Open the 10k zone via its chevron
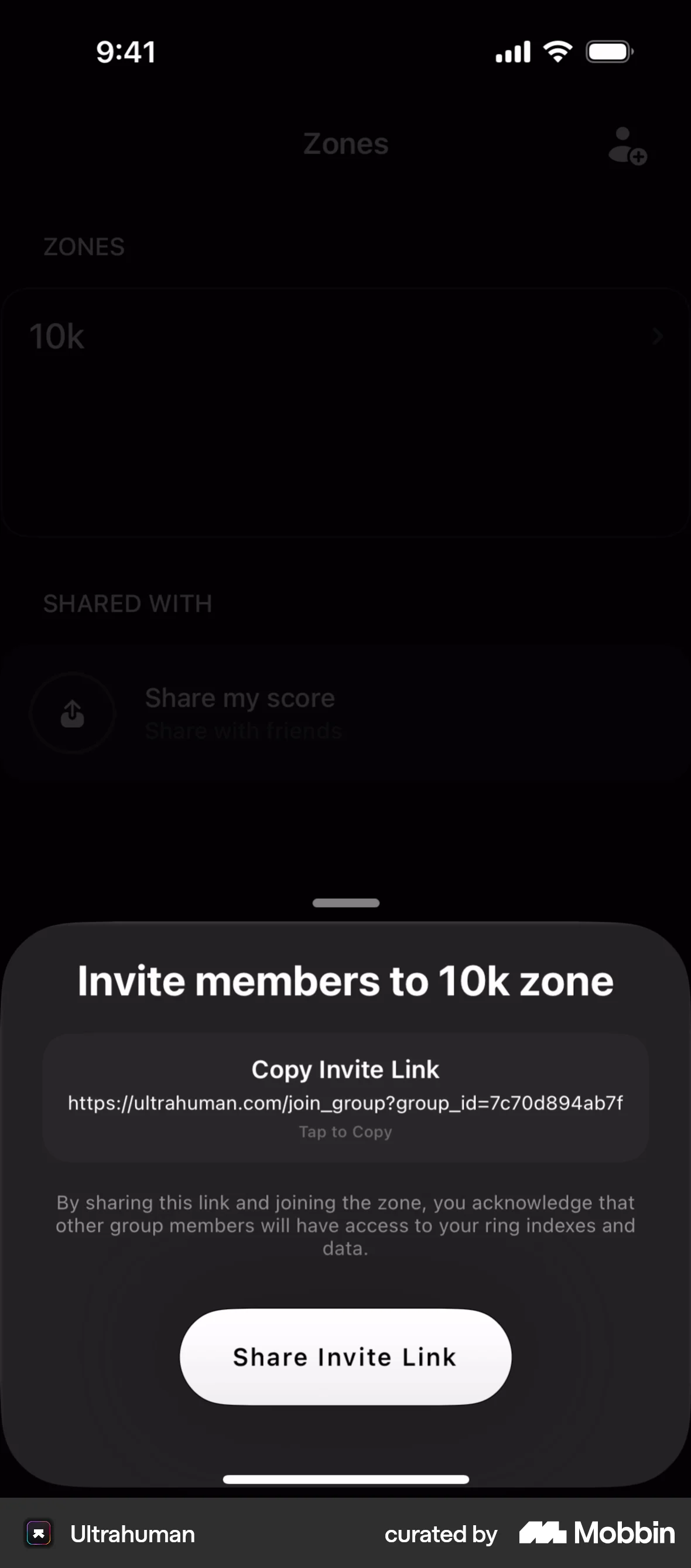This screenshot has width=691, height=1568. click(x=658, y=336)
